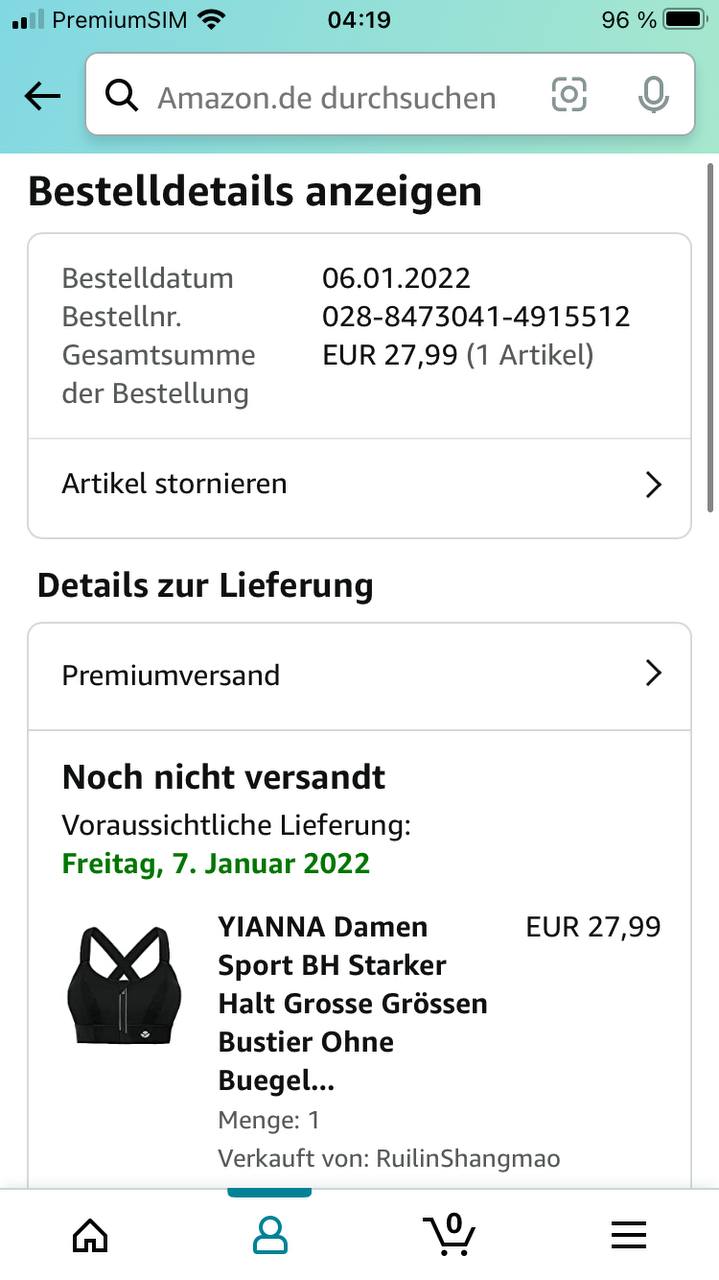Open the YIANNA sport bra product image
719x1280 pixels.
pos(118,986)
